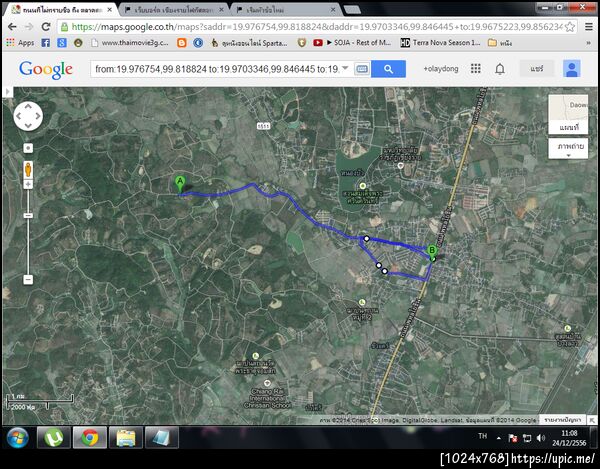Open the Chrome menu
Screen dimensions: 600x469
(x=588, y=26)
